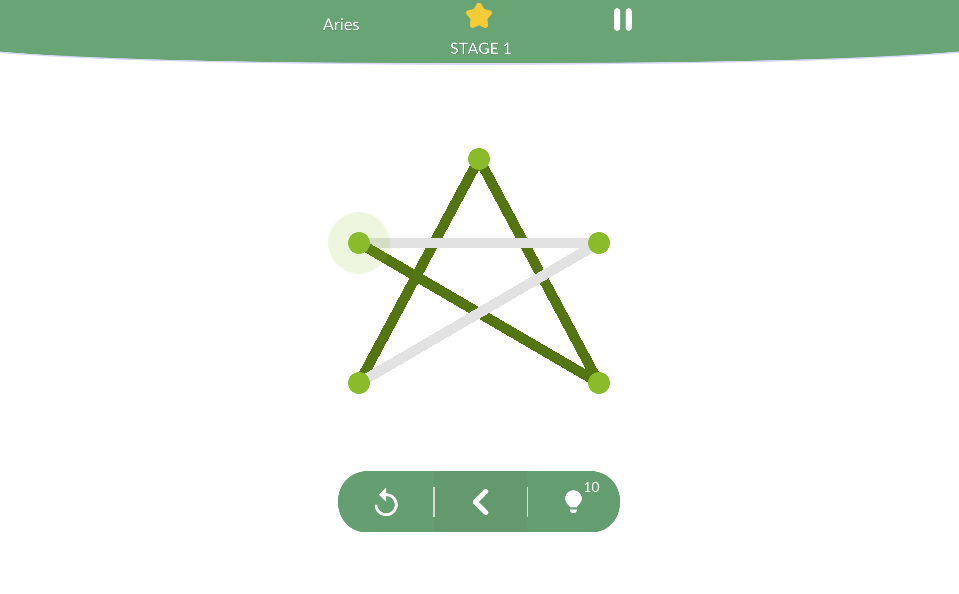Restart the puzzle with the reset icon
This screenshot has height=594, width=959.
click(x=386, y=502)
